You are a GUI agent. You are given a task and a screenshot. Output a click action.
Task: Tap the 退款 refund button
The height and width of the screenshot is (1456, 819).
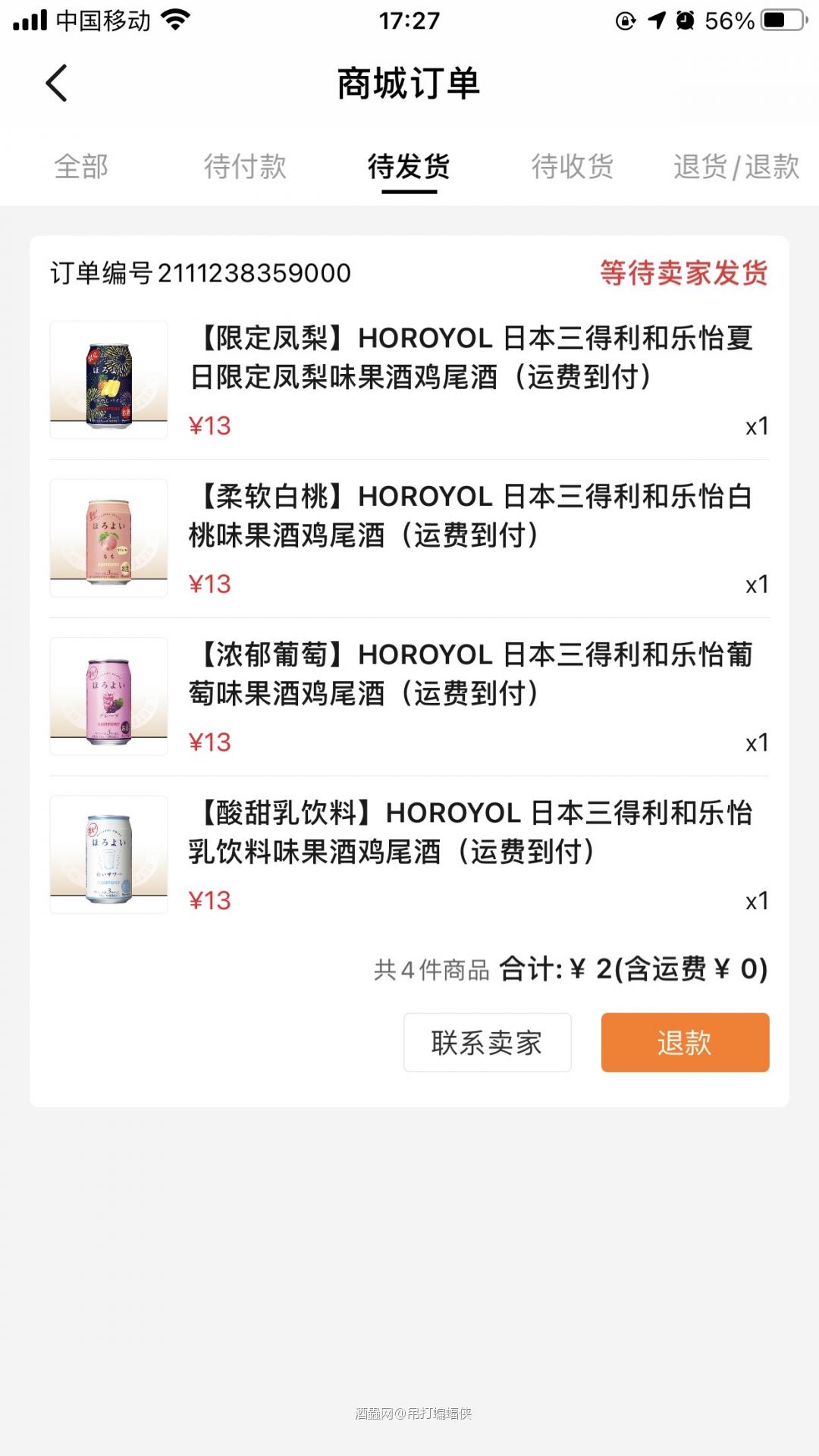[x=684, y=1043]
